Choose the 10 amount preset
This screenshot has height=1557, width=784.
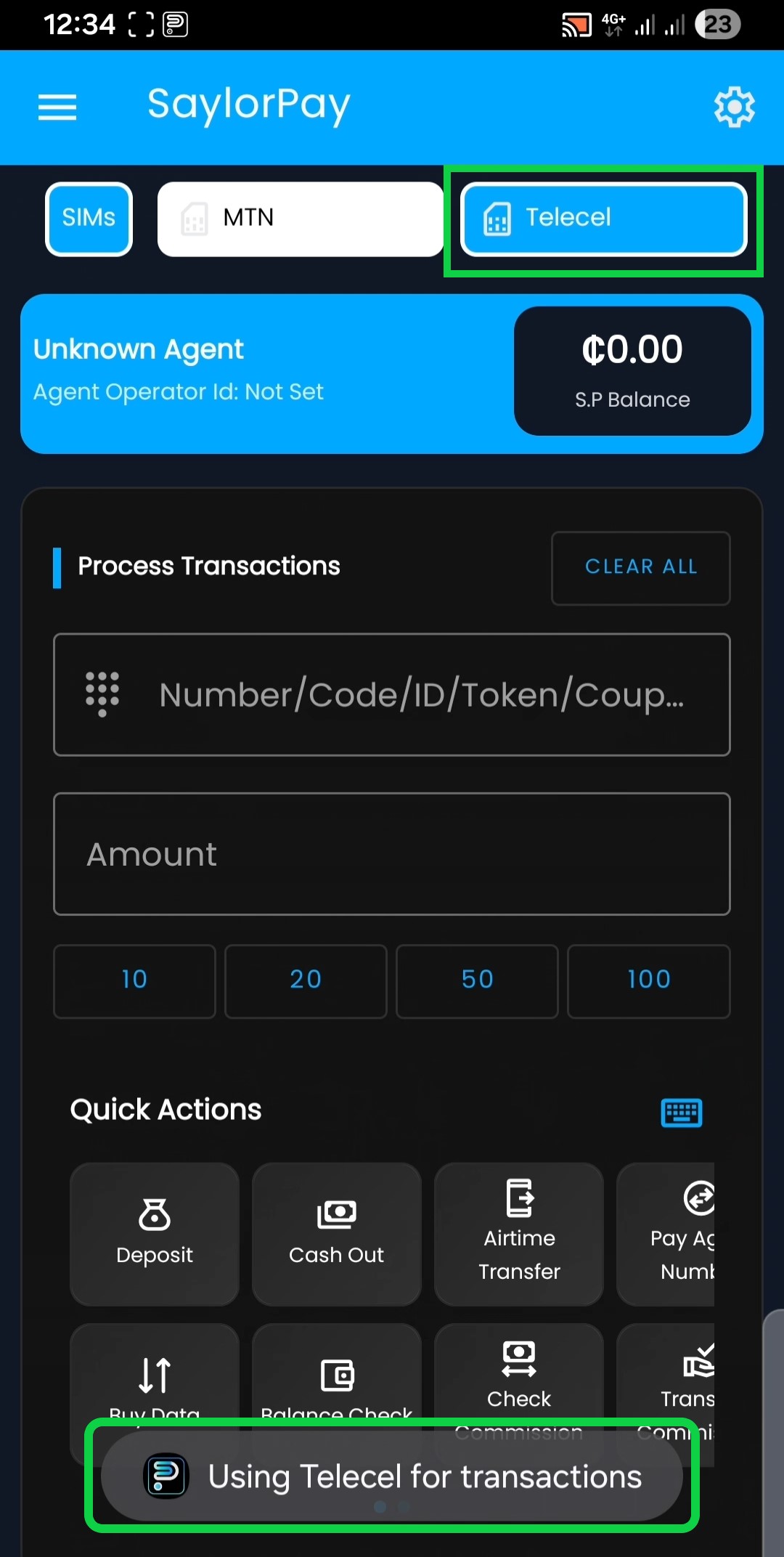click(x=134, y=981)
